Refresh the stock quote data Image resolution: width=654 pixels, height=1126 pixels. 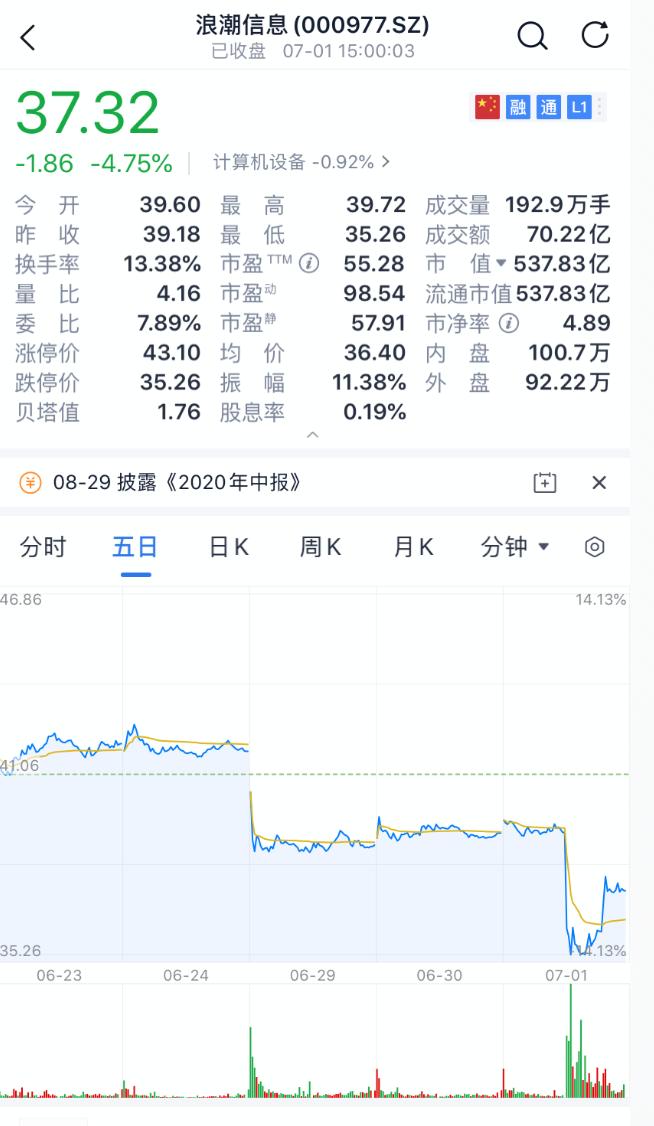click(595, 34)
